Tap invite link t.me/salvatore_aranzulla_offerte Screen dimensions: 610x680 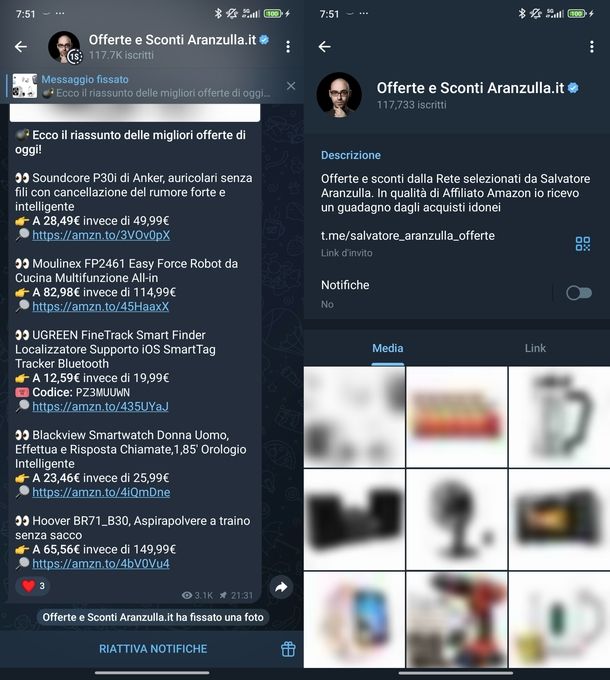point(407,236)
